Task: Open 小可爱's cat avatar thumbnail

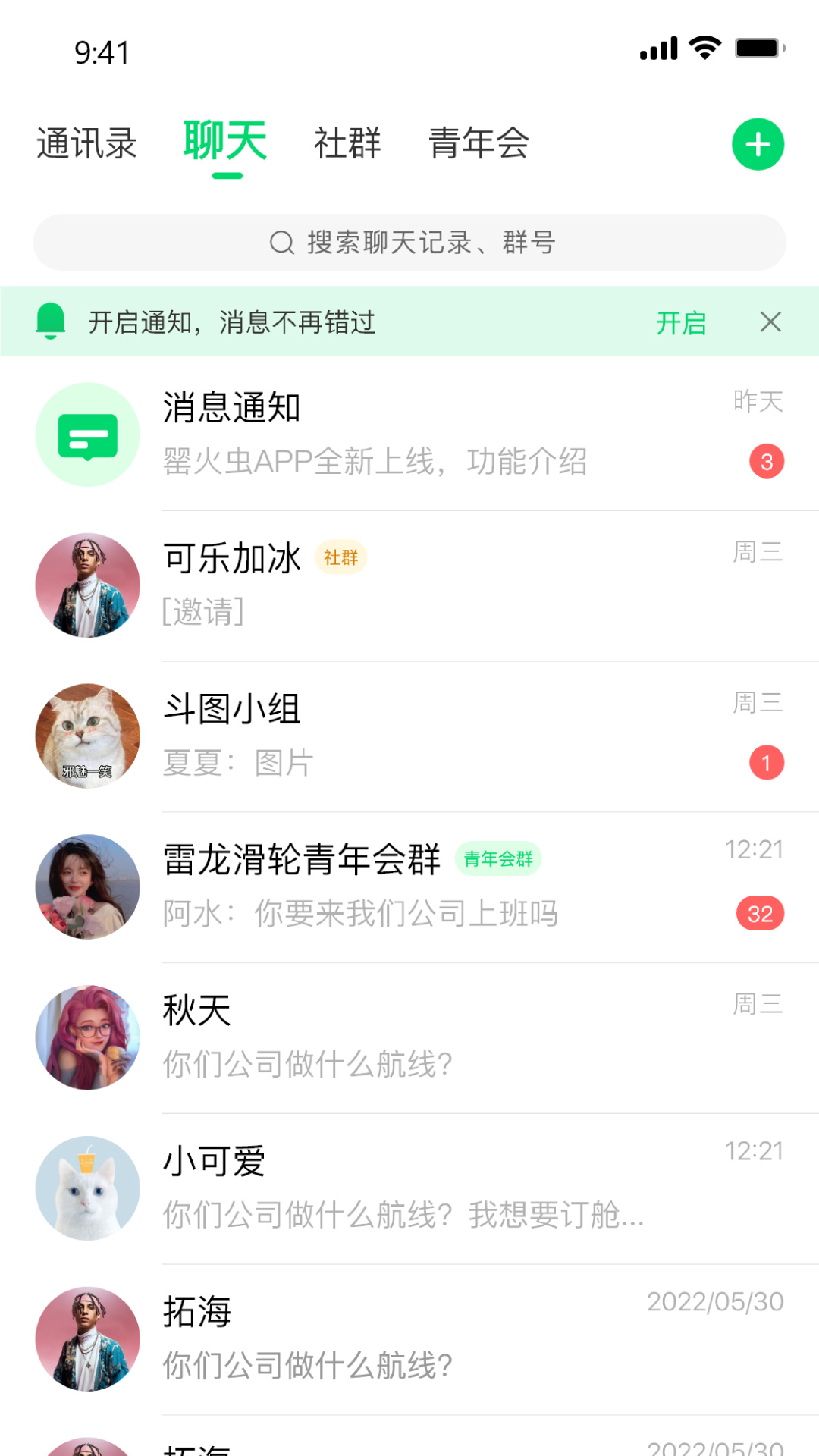Action: point(86,1187)
